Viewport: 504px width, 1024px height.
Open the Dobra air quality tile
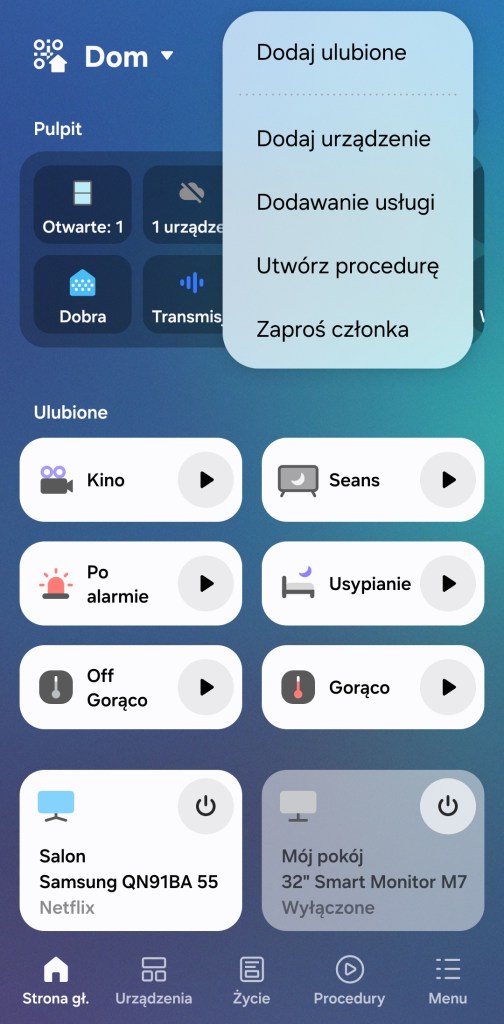click(x=83, y=295)
